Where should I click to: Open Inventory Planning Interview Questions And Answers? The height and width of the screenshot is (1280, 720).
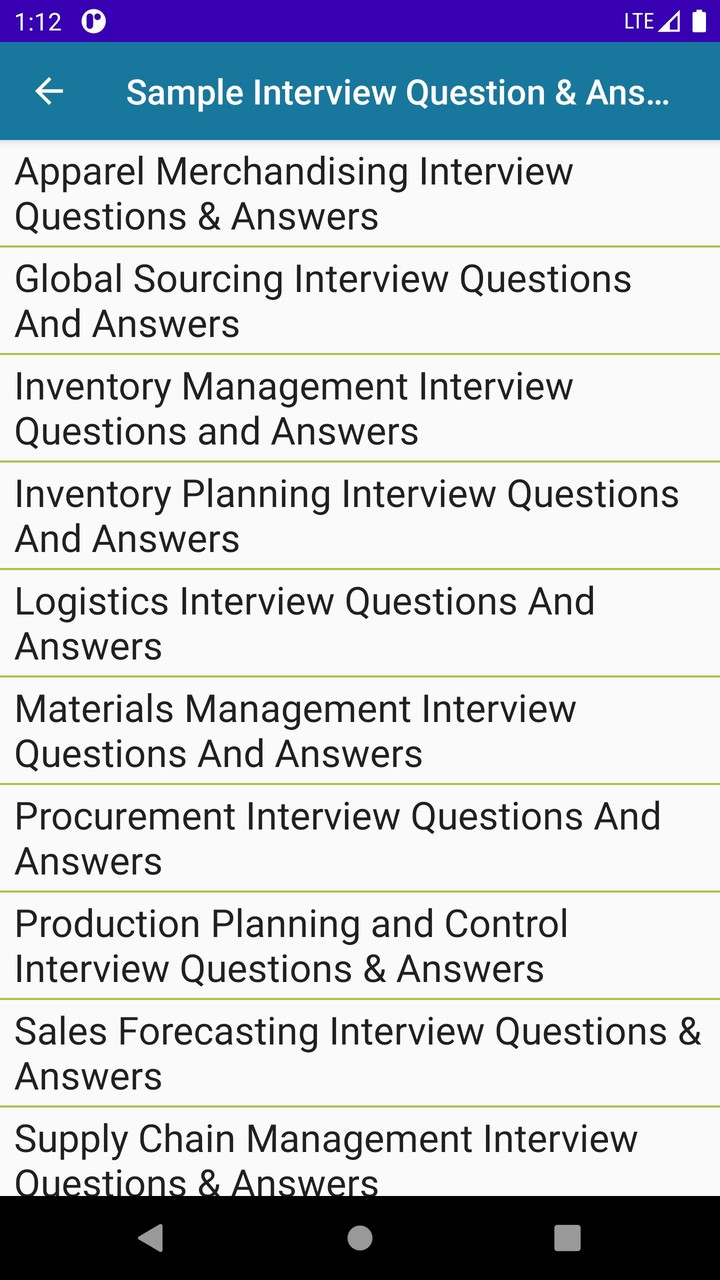coord(360,515)
